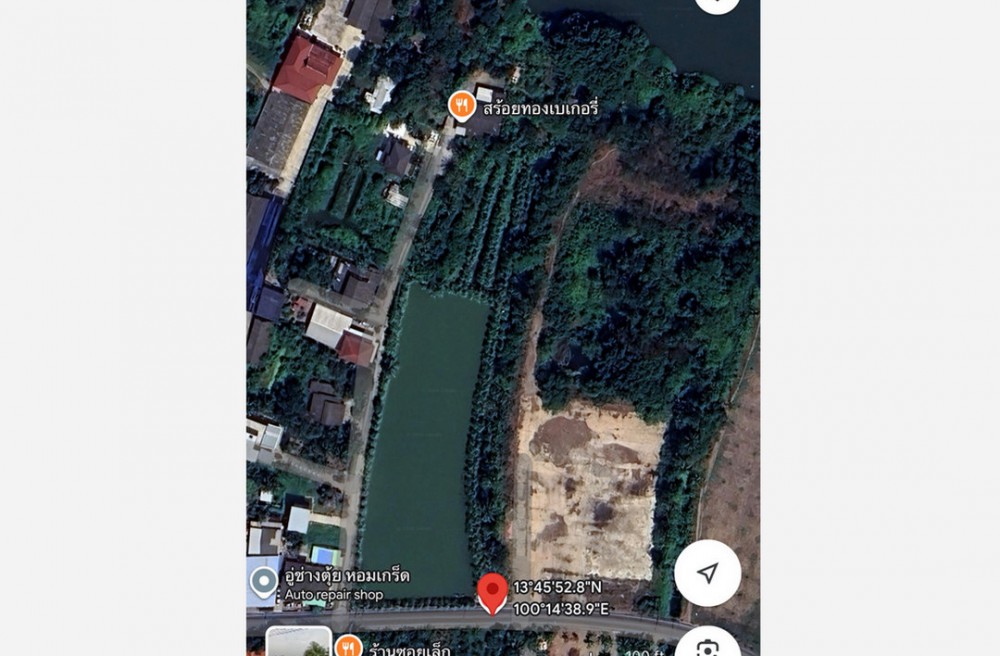
Task: Select the อู่ช่างตุ้ย หอมเกร็ด auto repair shop marker
Action: [x=264, y=582]
